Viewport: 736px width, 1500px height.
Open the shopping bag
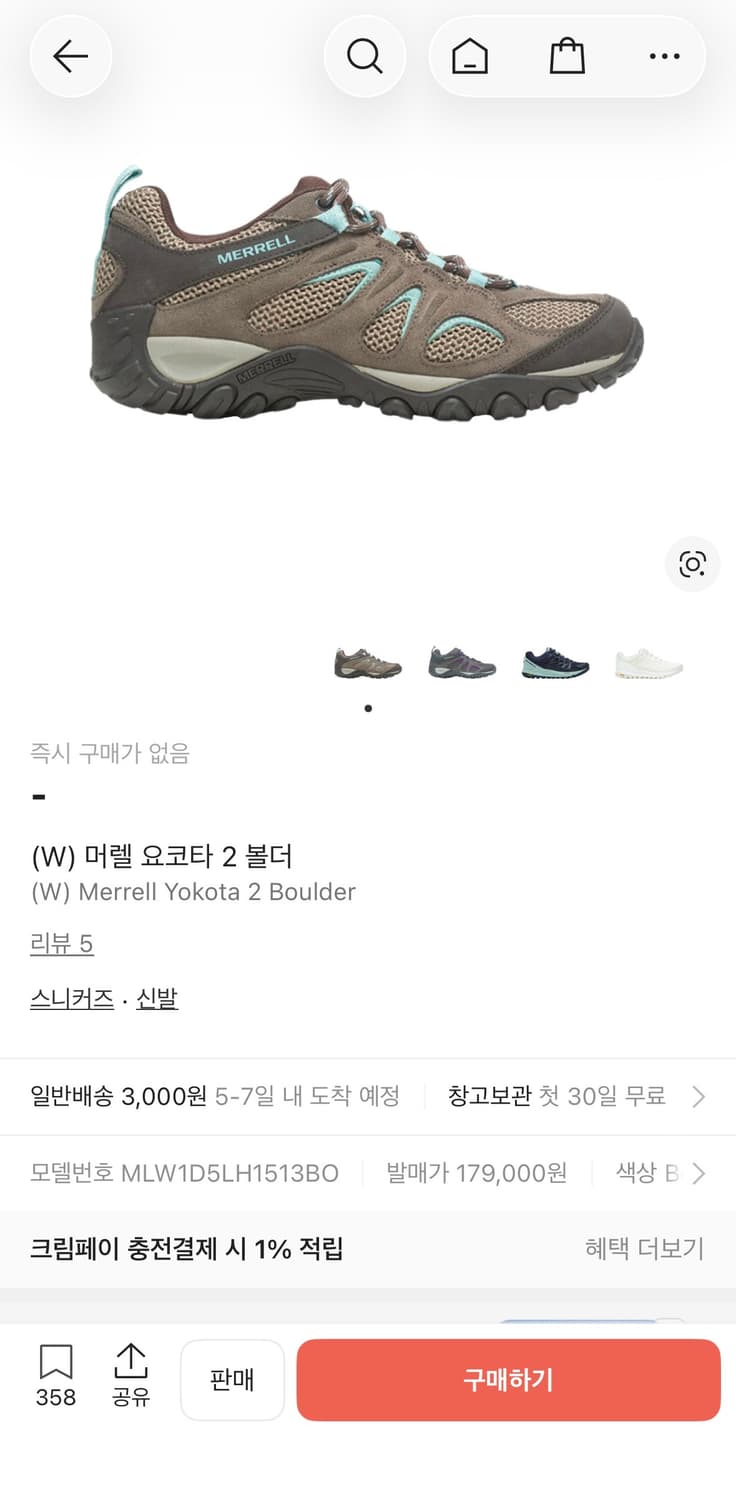point(567,56)
